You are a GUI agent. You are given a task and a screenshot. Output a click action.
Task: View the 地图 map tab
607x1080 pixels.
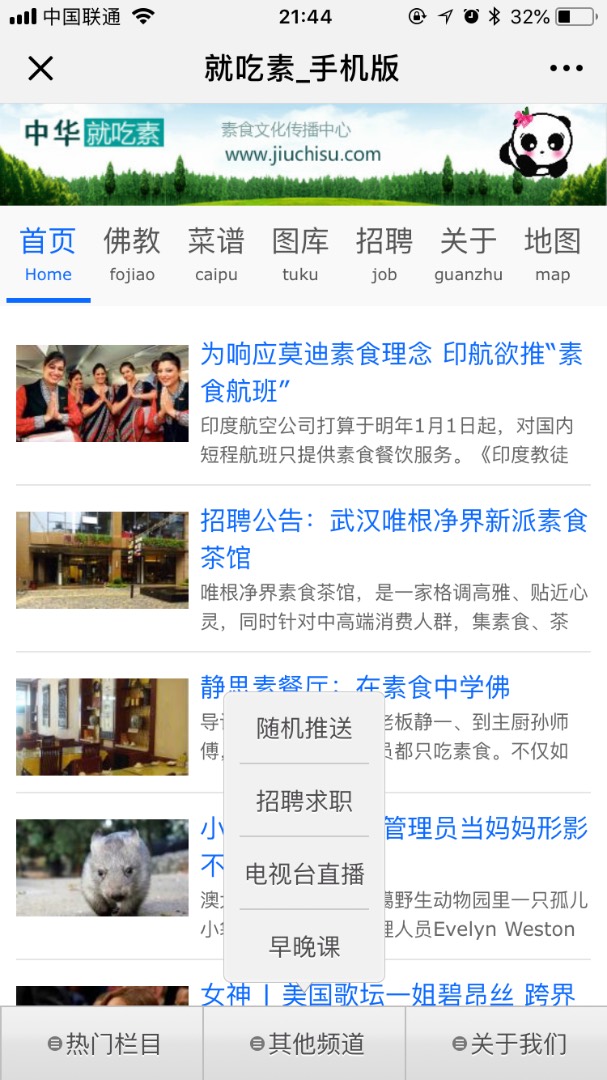(x=552, y=254)
